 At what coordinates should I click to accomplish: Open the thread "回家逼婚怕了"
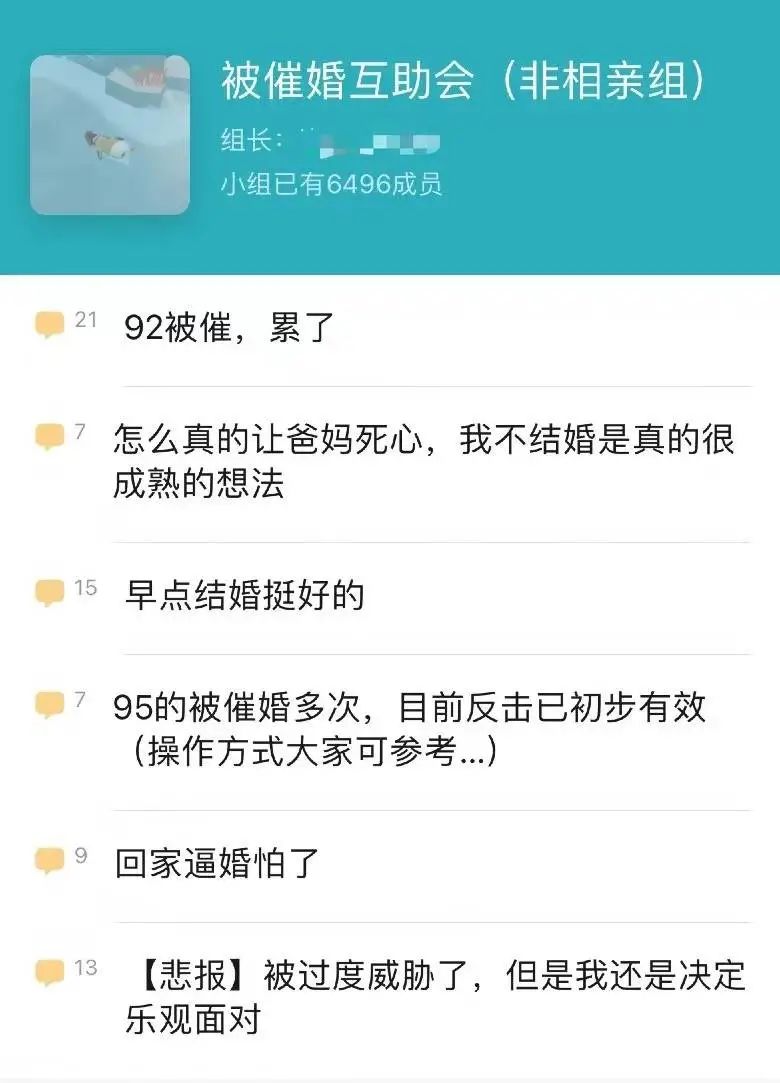(x=217, y=863)
